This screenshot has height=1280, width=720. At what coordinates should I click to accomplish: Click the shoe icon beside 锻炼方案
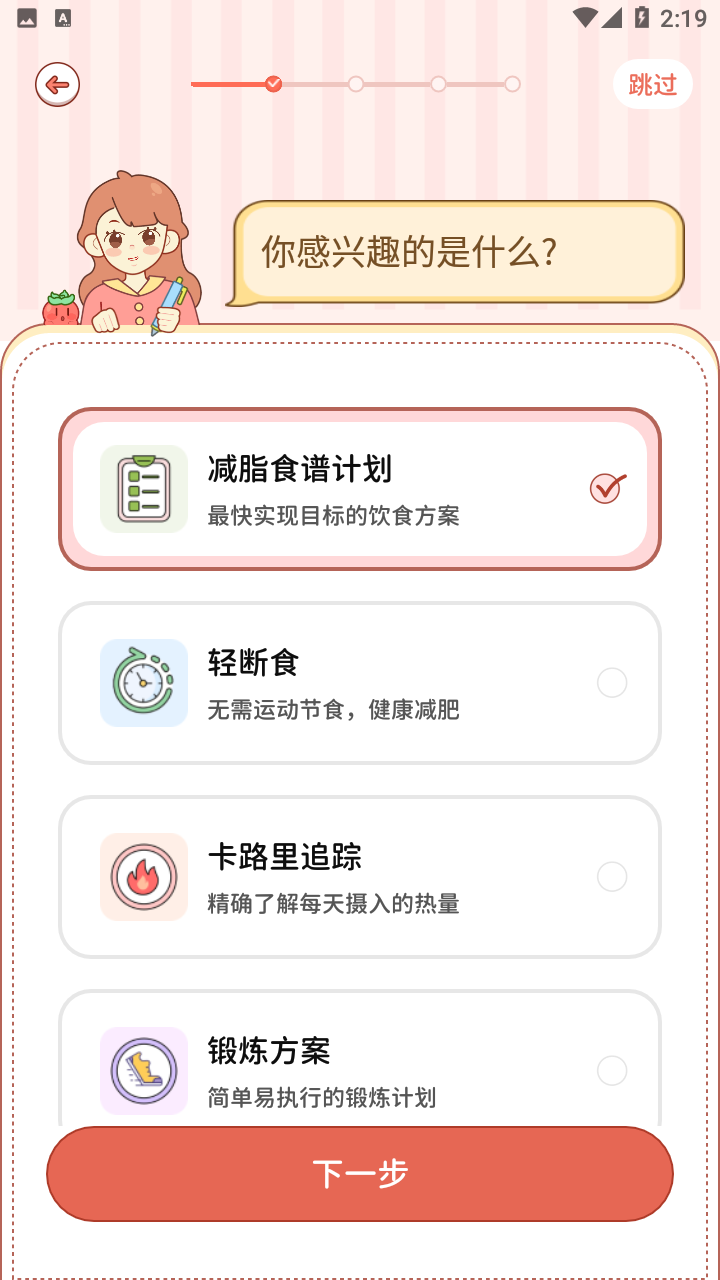pos(143,1071)
